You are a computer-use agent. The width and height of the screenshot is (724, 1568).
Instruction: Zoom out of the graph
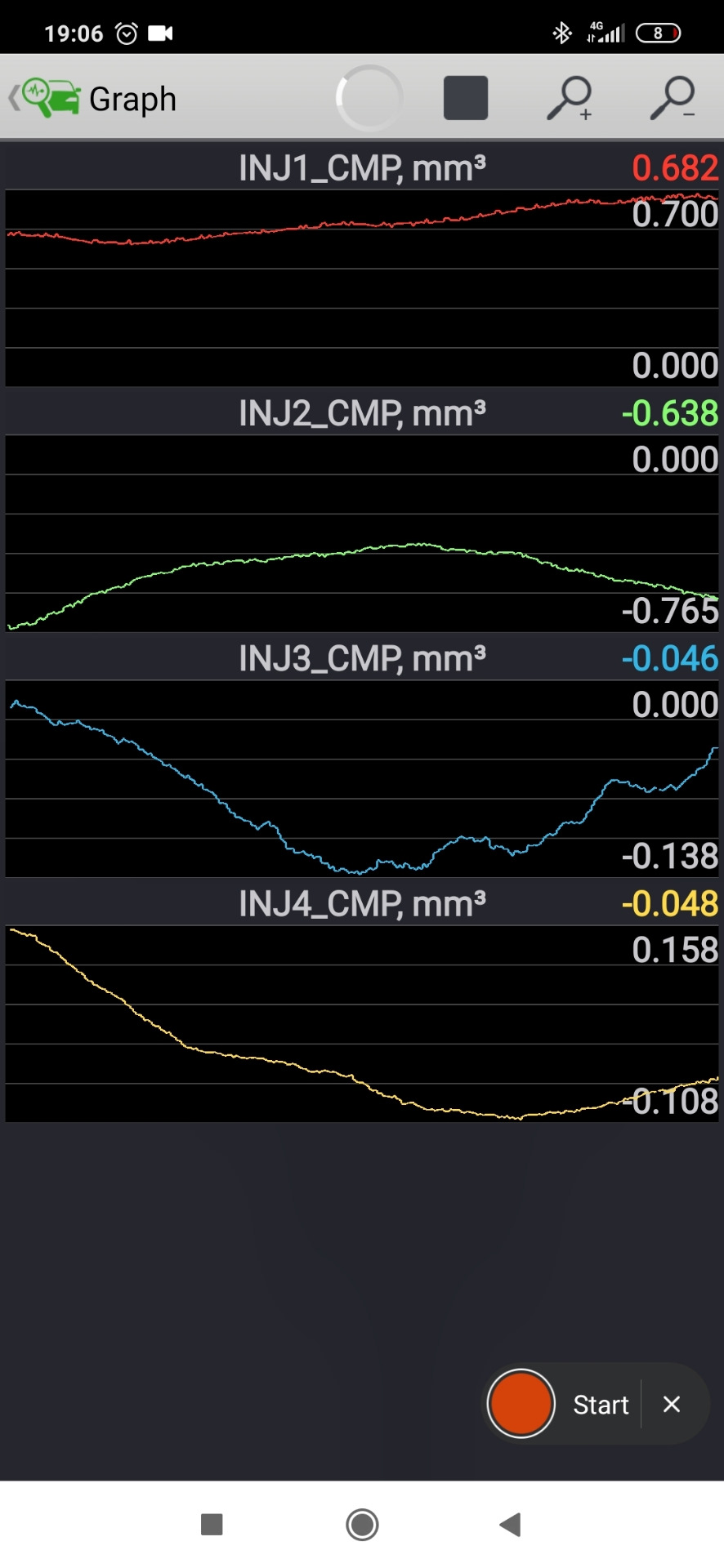[x=673, y=99]
